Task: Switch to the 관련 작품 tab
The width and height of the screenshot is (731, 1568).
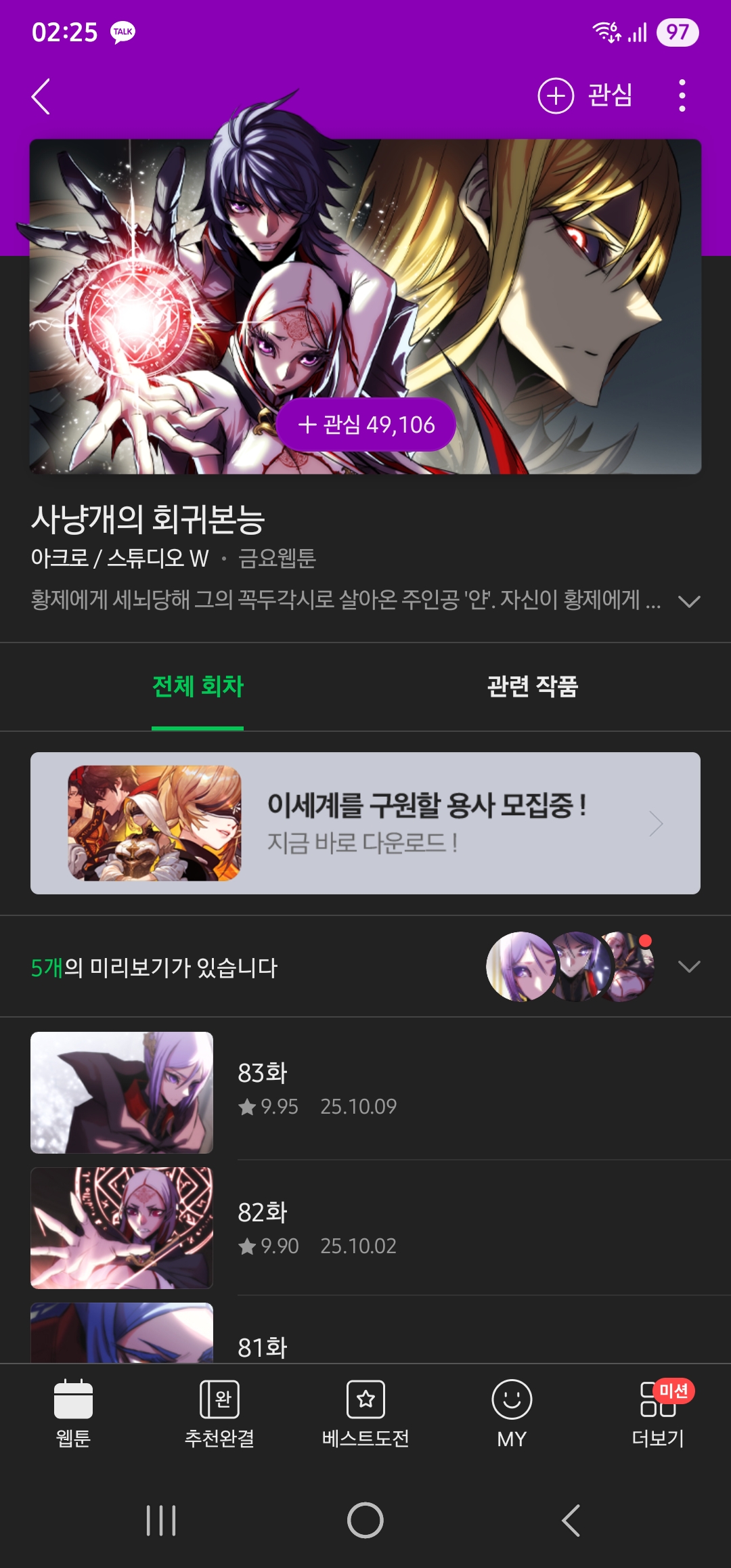Action: pyautogui.click(x=533, y=687)
